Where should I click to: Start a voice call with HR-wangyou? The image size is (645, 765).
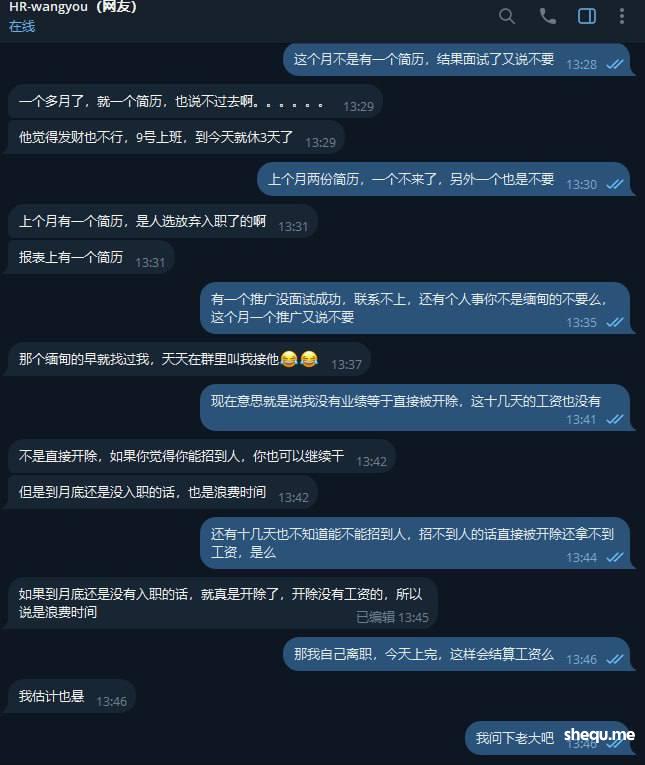click(x=547, y=16)
